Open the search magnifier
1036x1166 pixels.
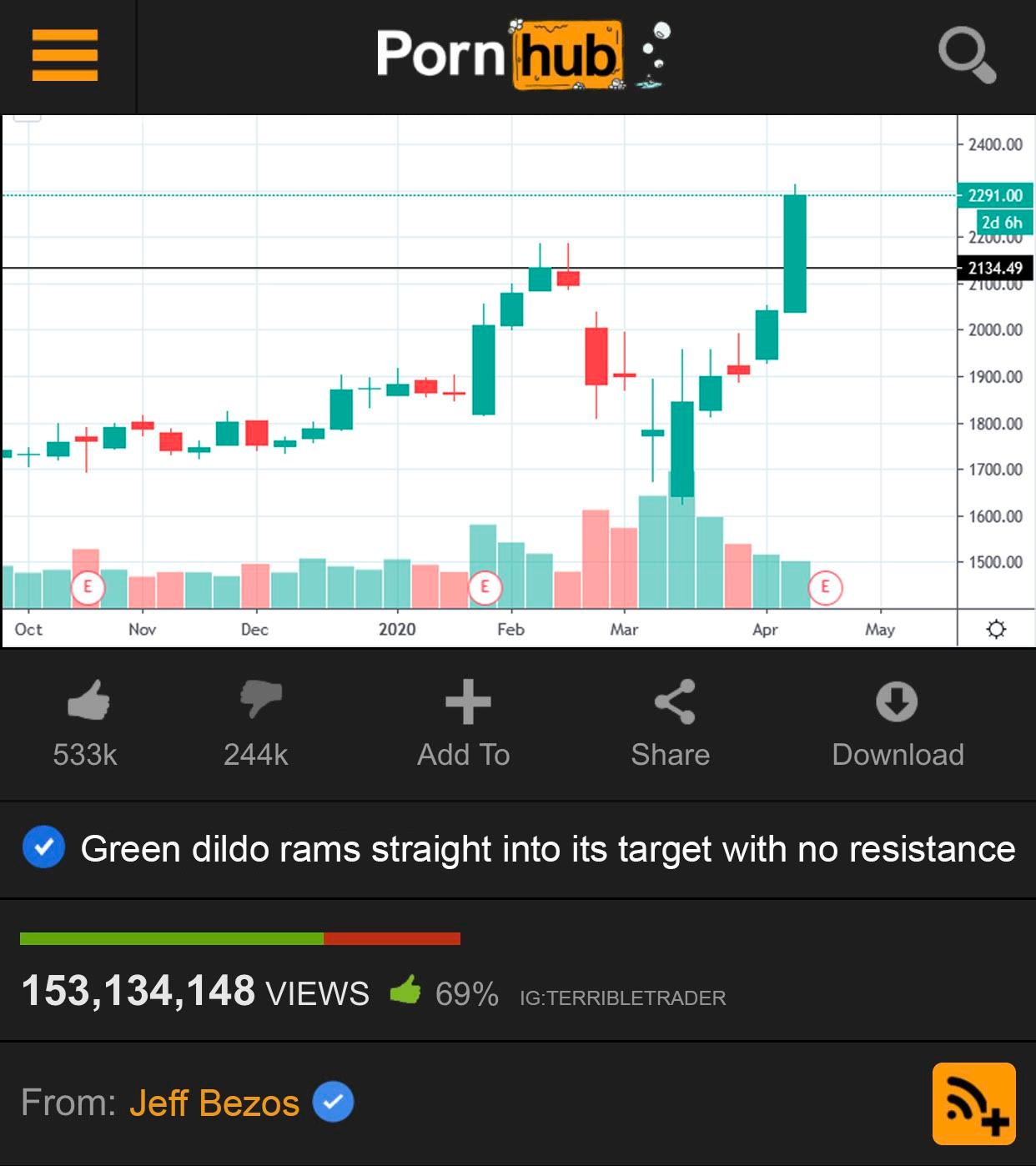966,55
